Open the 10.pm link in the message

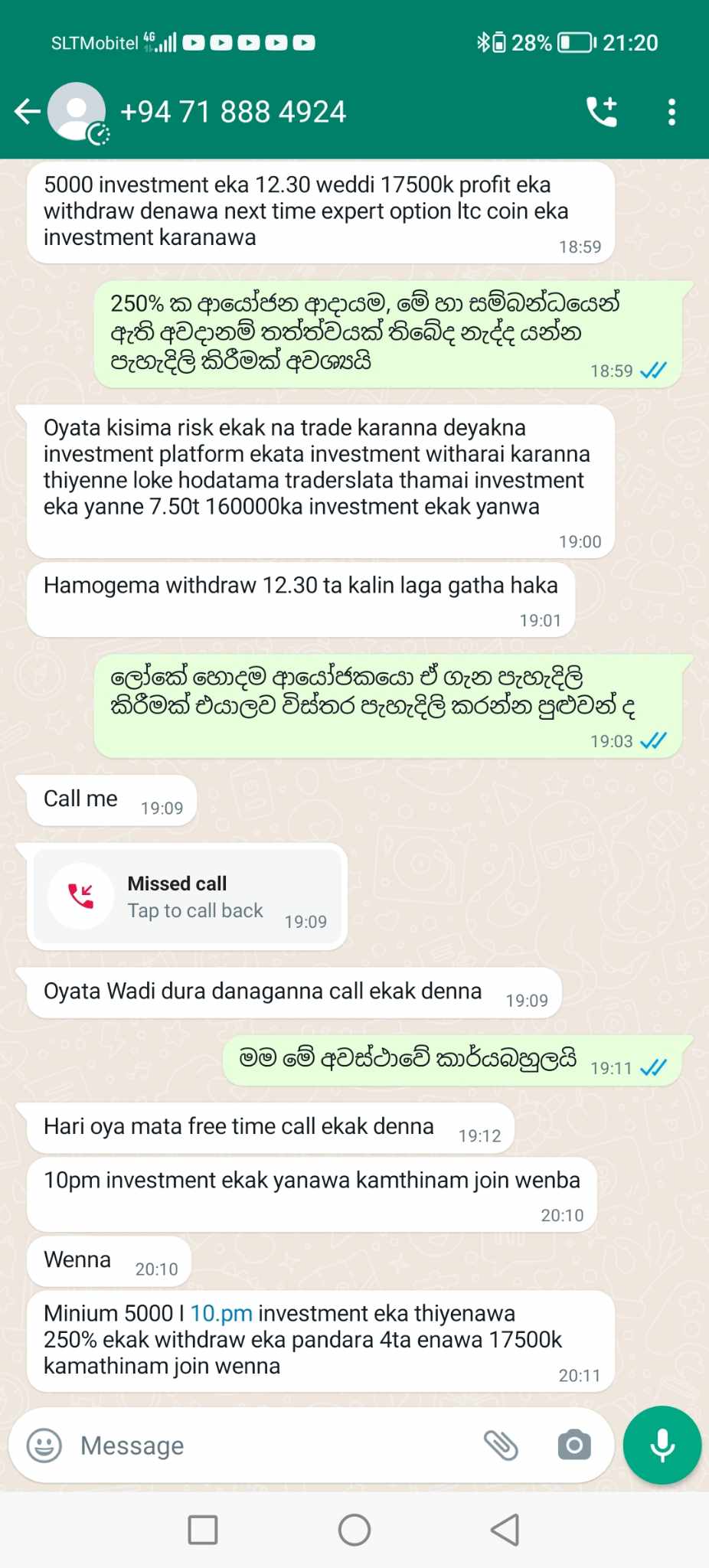(221, 1313)
